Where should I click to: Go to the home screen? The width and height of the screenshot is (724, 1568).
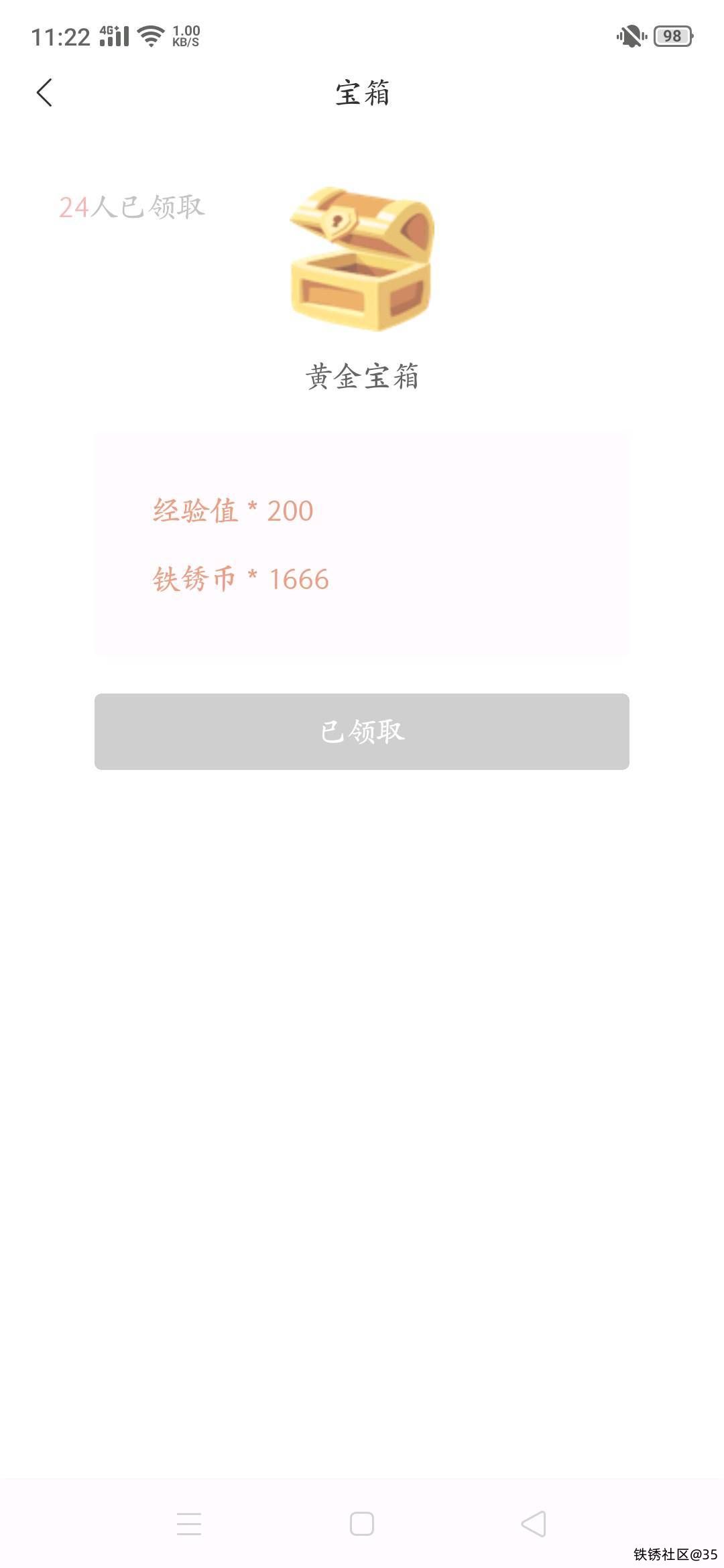tap(361, 1523)
